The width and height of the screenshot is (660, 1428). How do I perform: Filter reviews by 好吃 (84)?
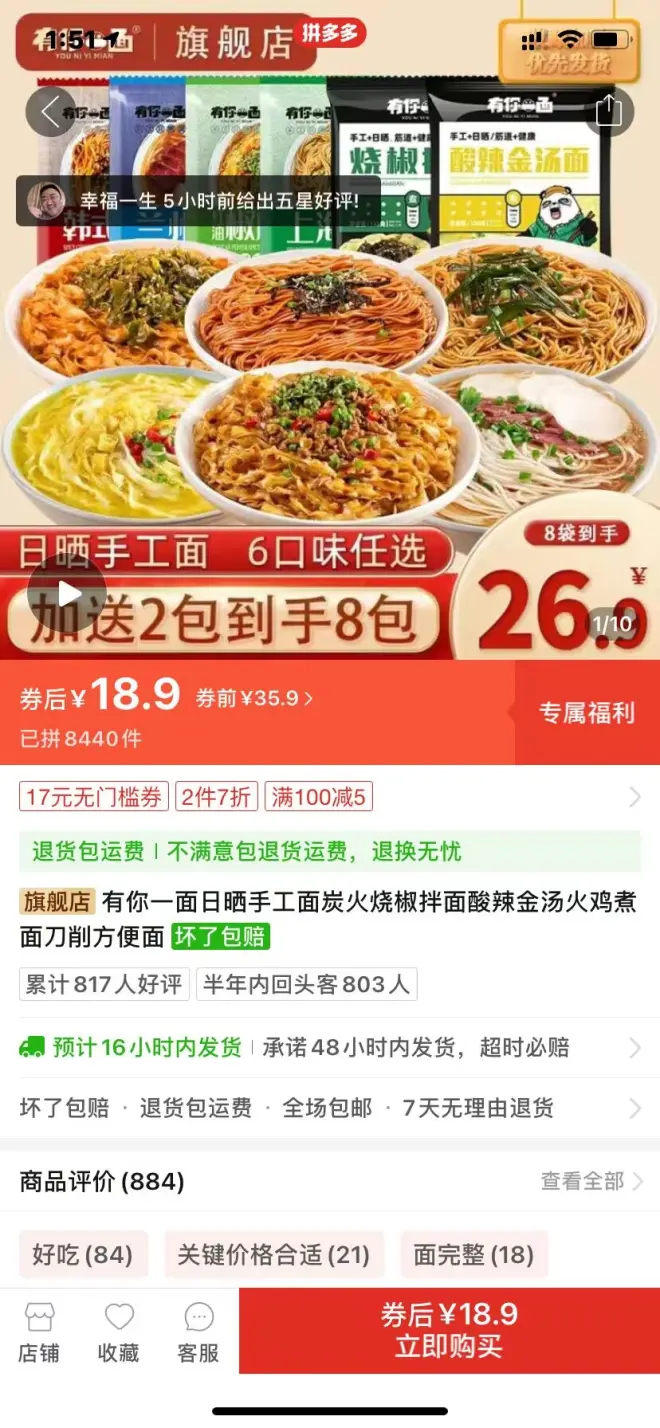(x=83, y=1254)
